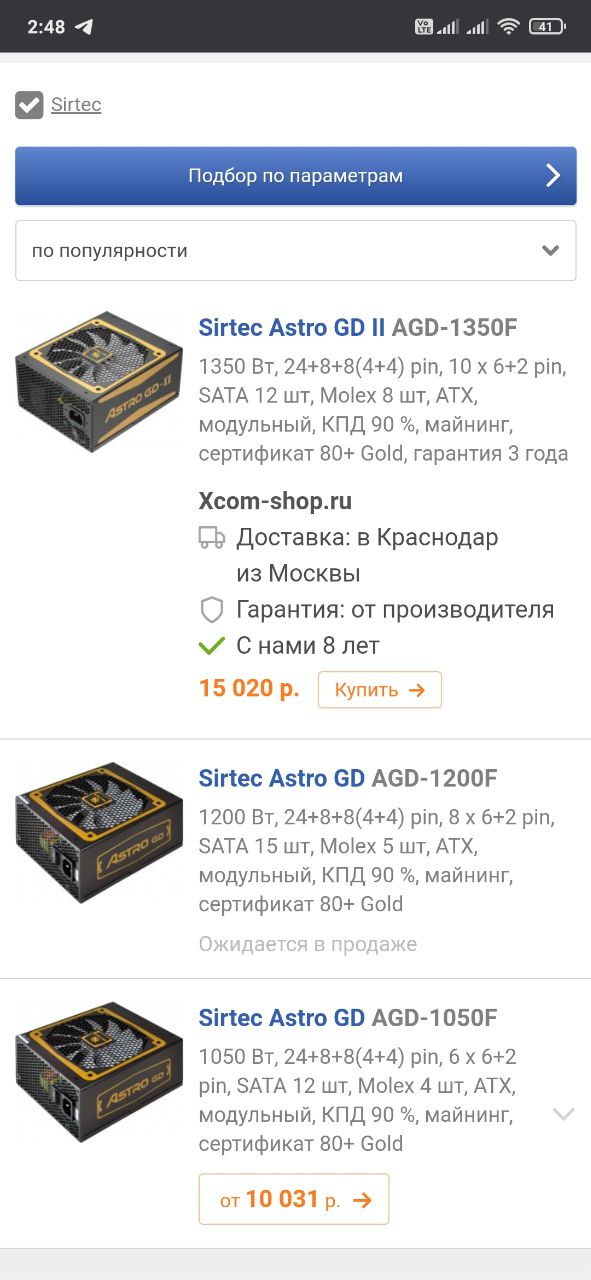591x1280 pixels.
Task: Tap Купить for the 15 020 р. offer
Action: [x=380, y=690]
